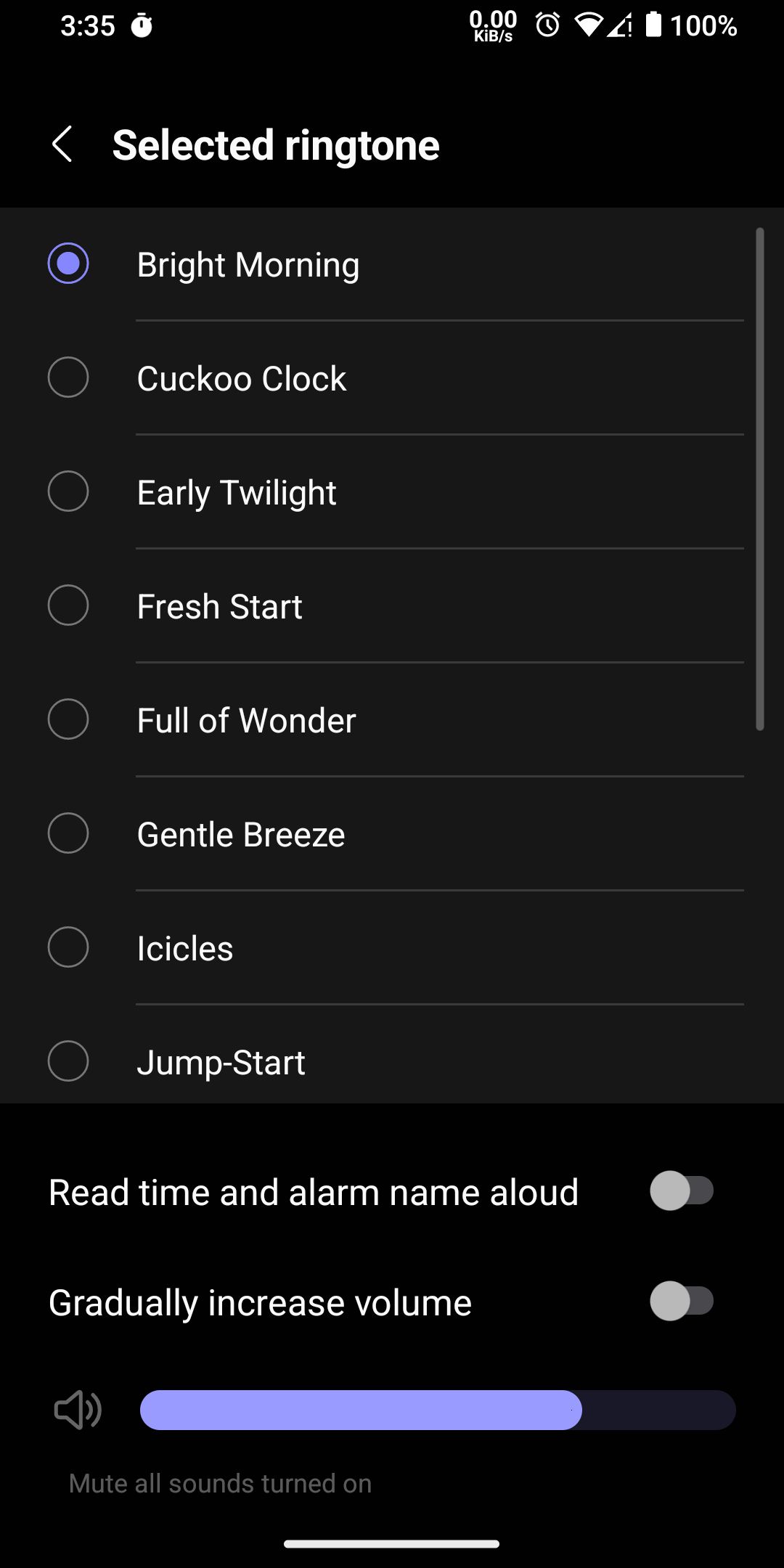The width and height of the screenshot is (784, 1568).
Task: Choose Cuckoo Clock as ringtone
Action: pos(68,377)
